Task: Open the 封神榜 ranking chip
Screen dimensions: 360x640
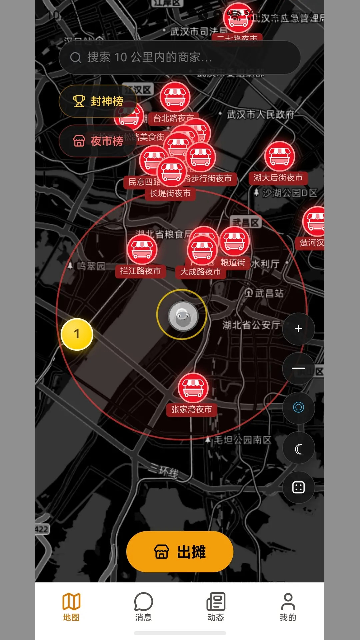Action: (98, 101)
